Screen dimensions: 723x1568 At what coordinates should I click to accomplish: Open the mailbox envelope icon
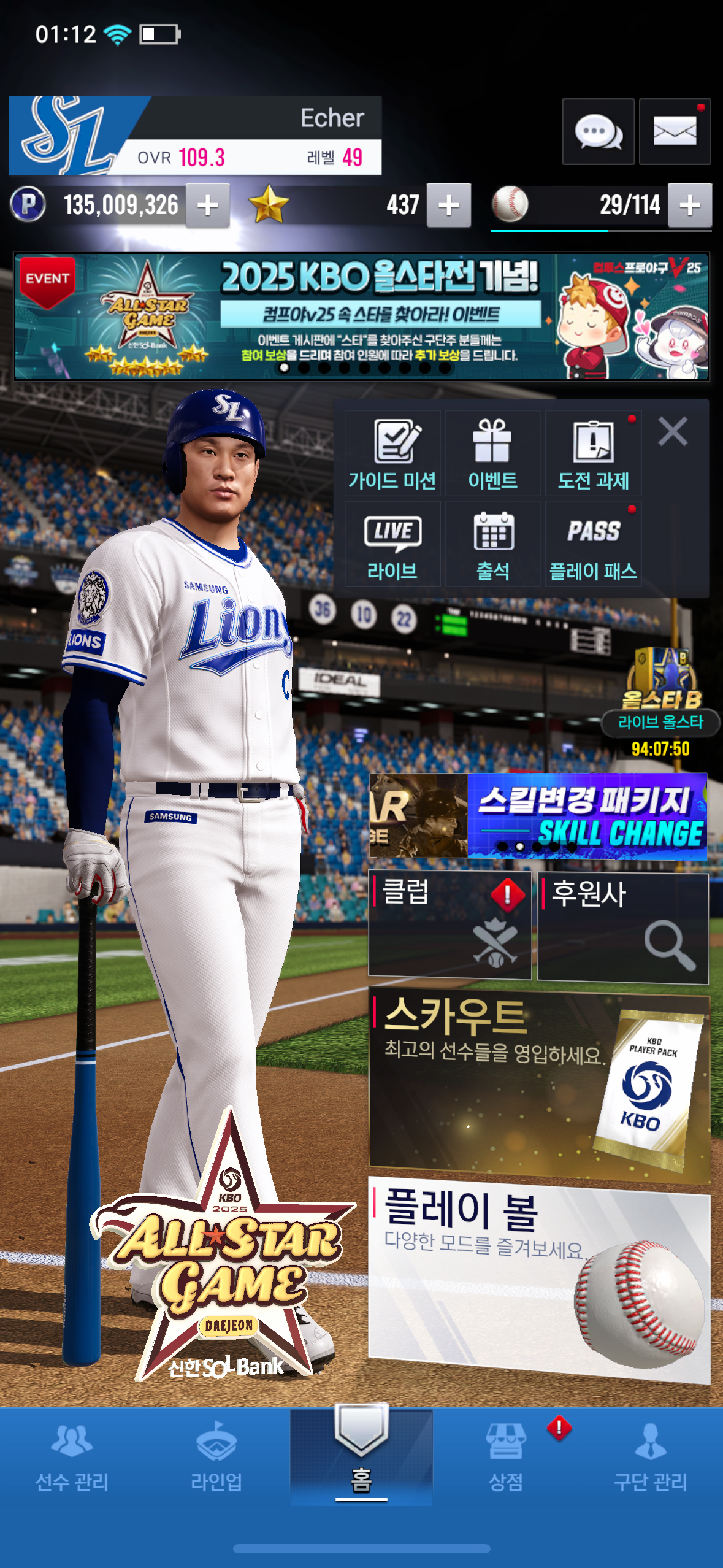click(675, 131)
